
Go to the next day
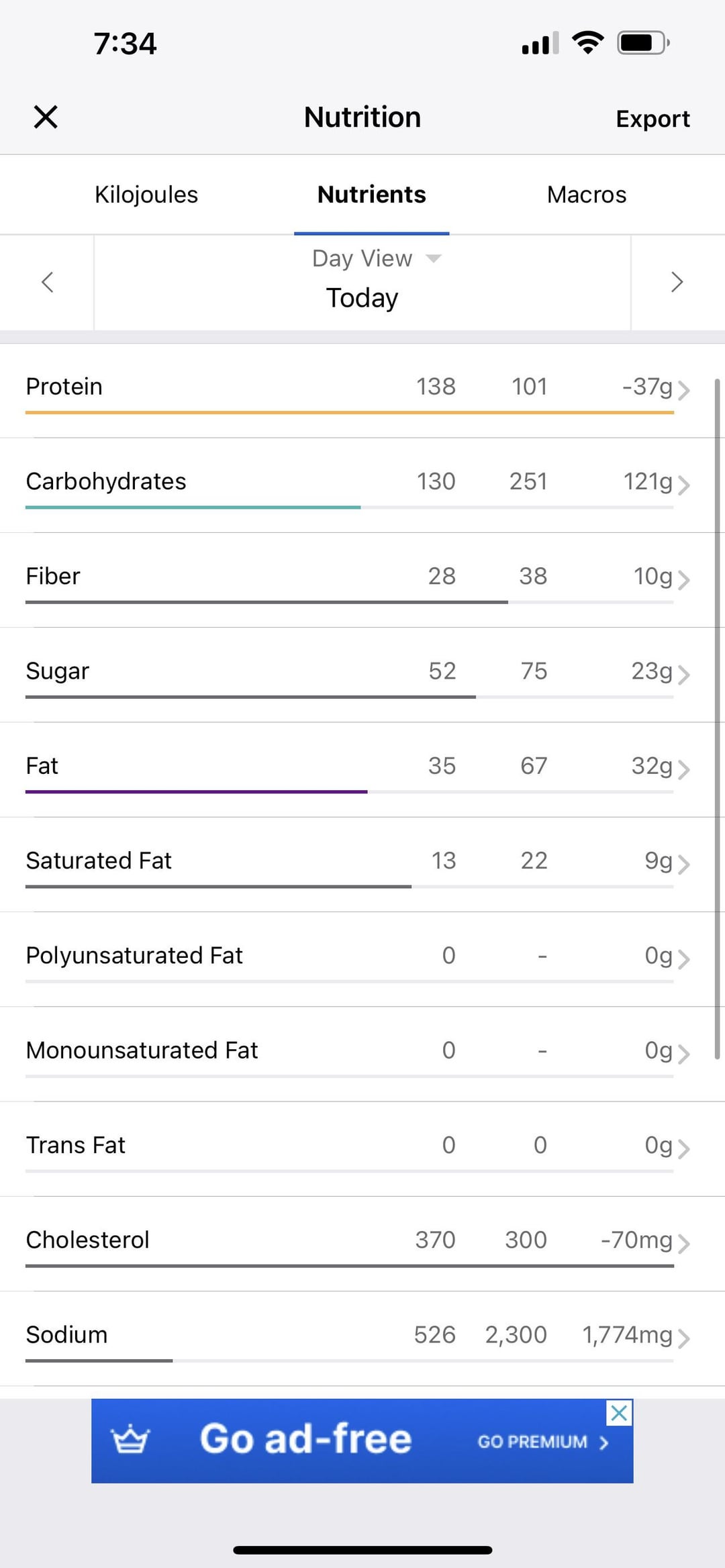pos(677,282)
